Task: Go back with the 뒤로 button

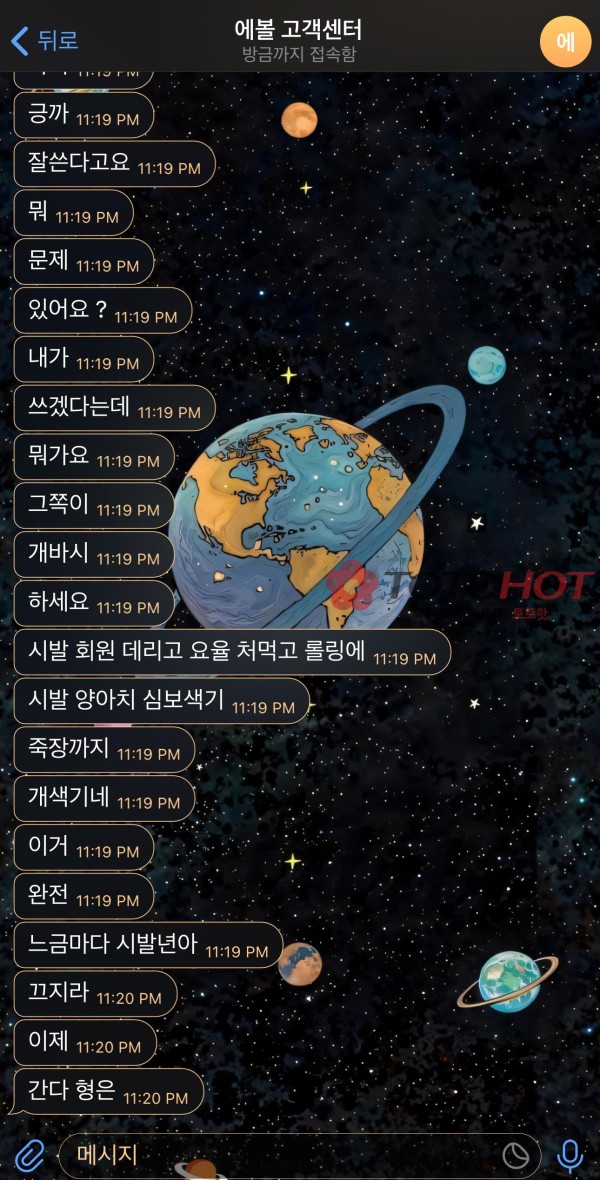Action: pos(45,40)
